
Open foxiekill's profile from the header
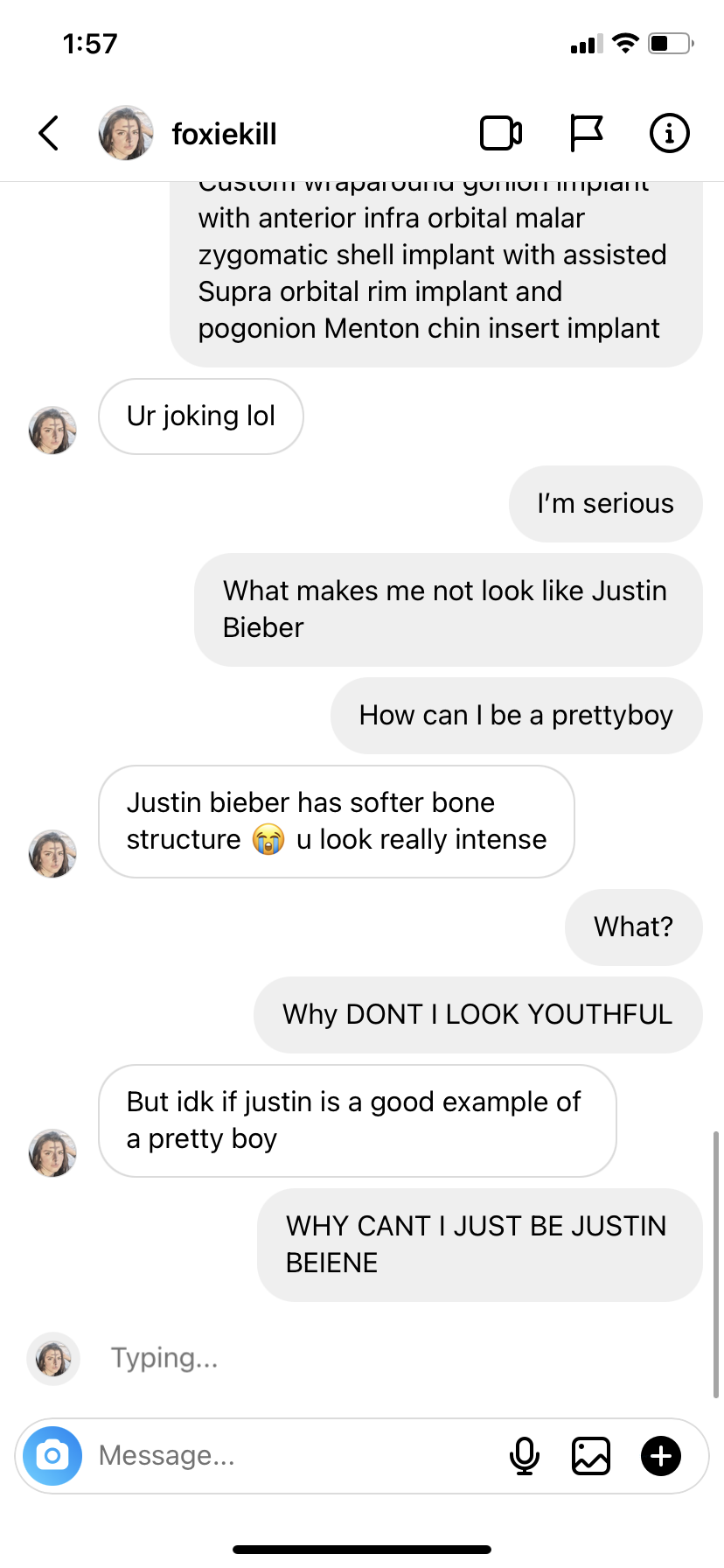(188, 134)
